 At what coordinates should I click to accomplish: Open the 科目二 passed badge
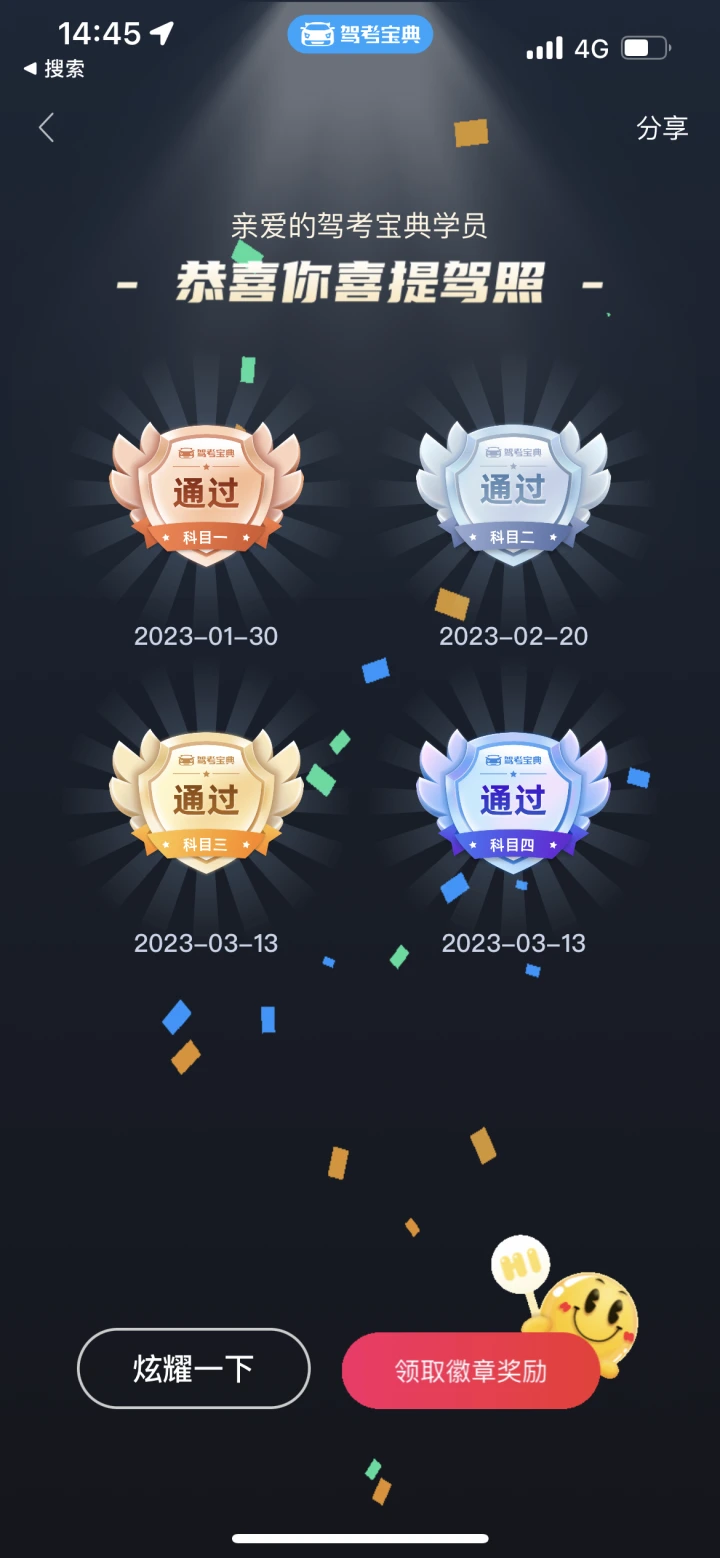513,492
